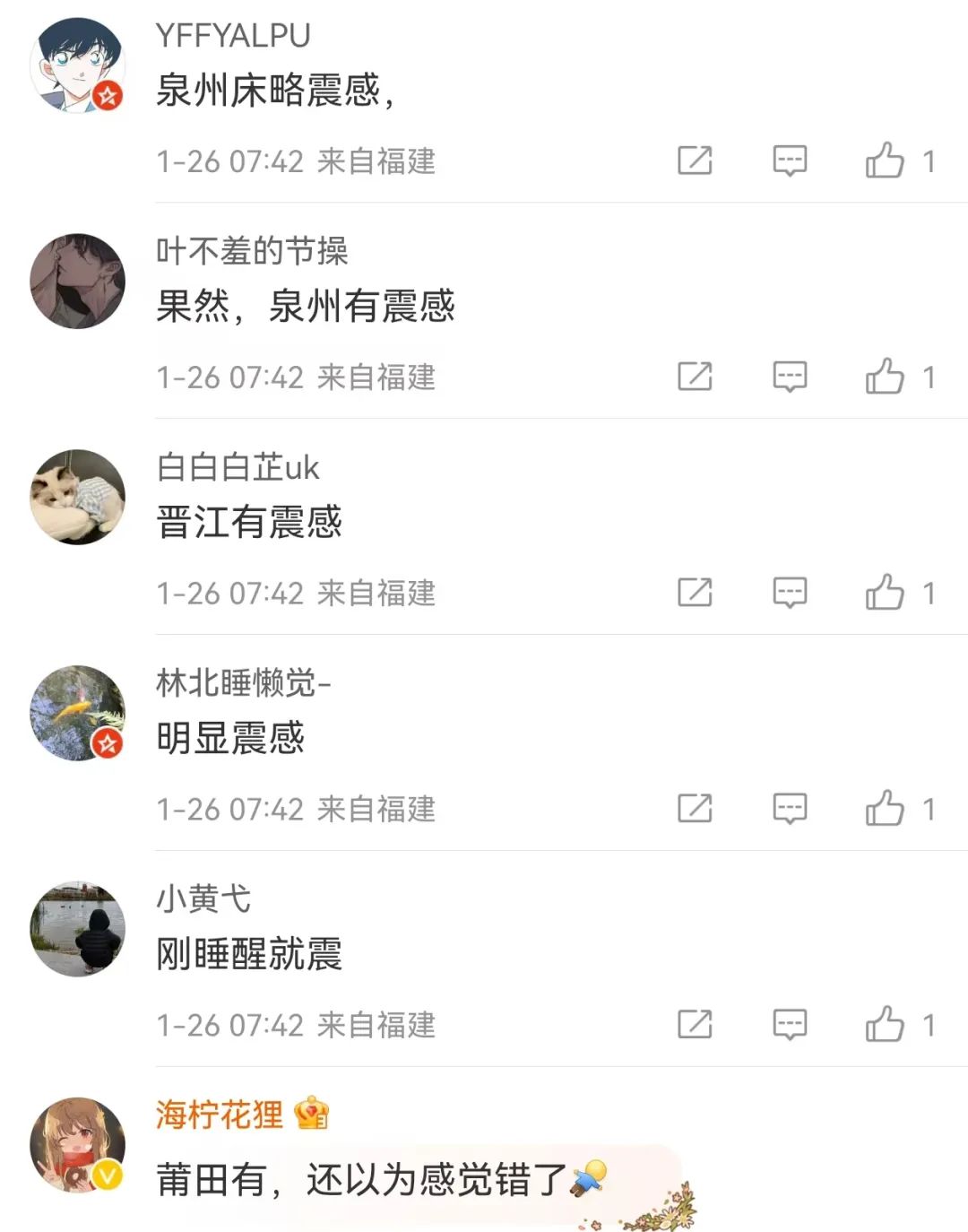Share the comment by 林北睡懒觉-

click(695, 809)
